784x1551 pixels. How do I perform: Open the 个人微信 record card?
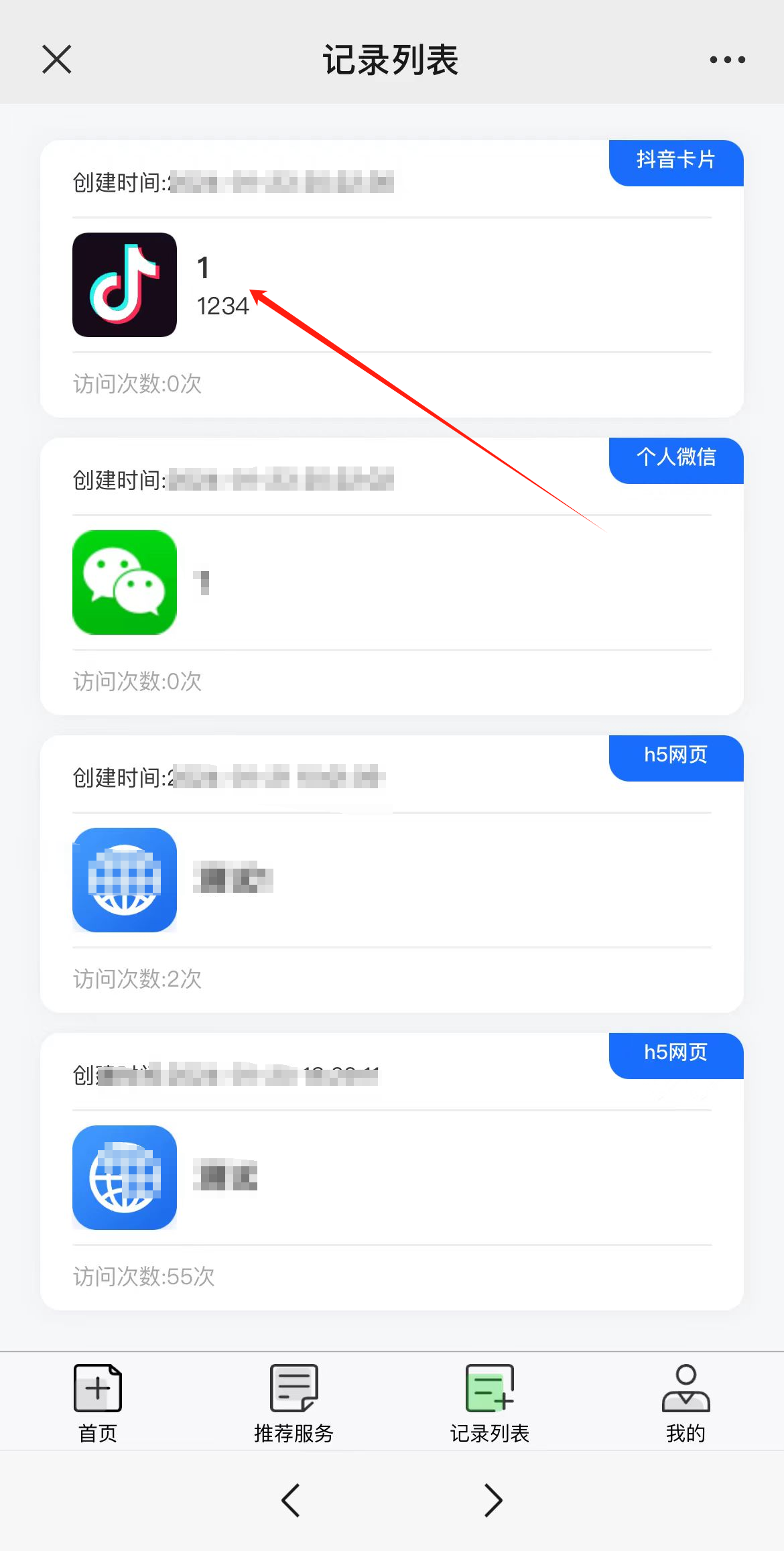pyautogui.click(x=391, y=582)
